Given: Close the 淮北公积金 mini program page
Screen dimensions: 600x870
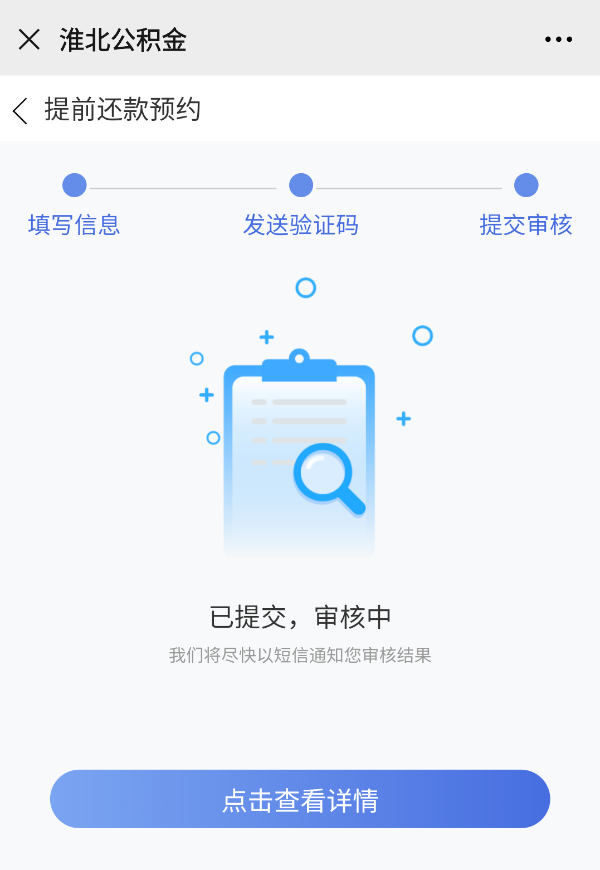Looking at the screenshot, I should pyautogui.click(x=29, y=39).
